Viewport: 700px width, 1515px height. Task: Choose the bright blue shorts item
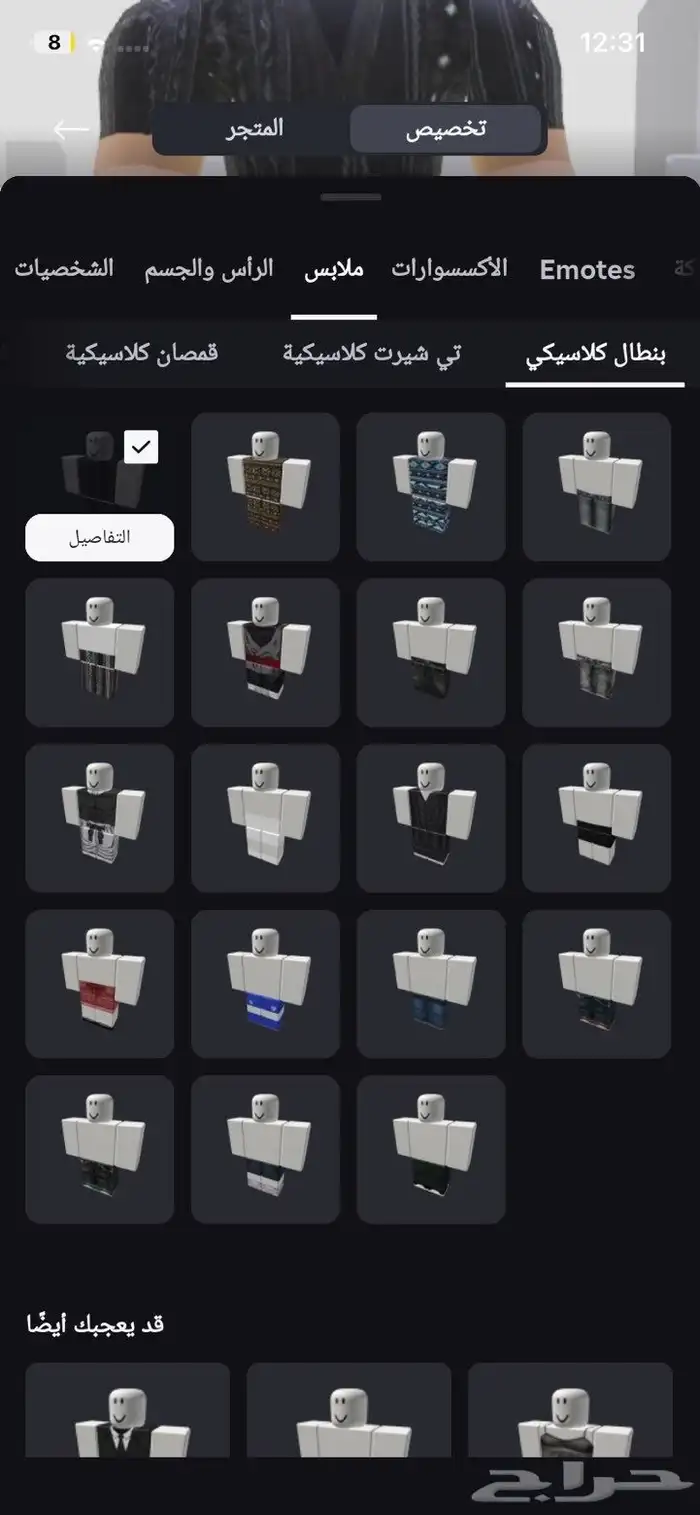pyautogui.click(x=265, y=983)
